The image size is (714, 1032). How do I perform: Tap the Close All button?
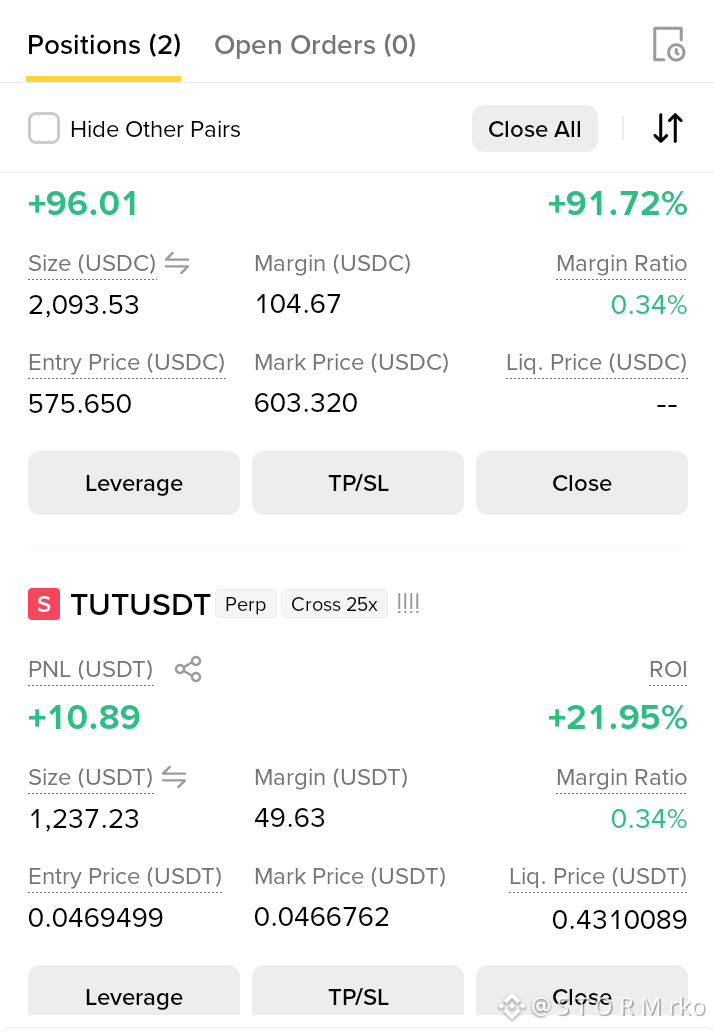pyautogui.click(x=534, y=129)
